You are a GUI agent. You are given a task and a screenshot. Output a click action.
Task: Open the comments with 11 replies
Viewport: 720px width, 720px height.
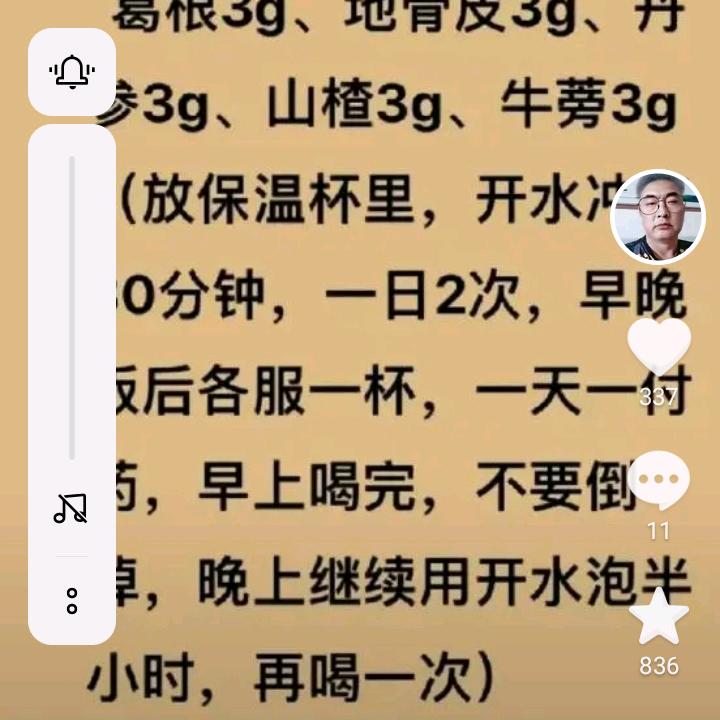point(658,481)
